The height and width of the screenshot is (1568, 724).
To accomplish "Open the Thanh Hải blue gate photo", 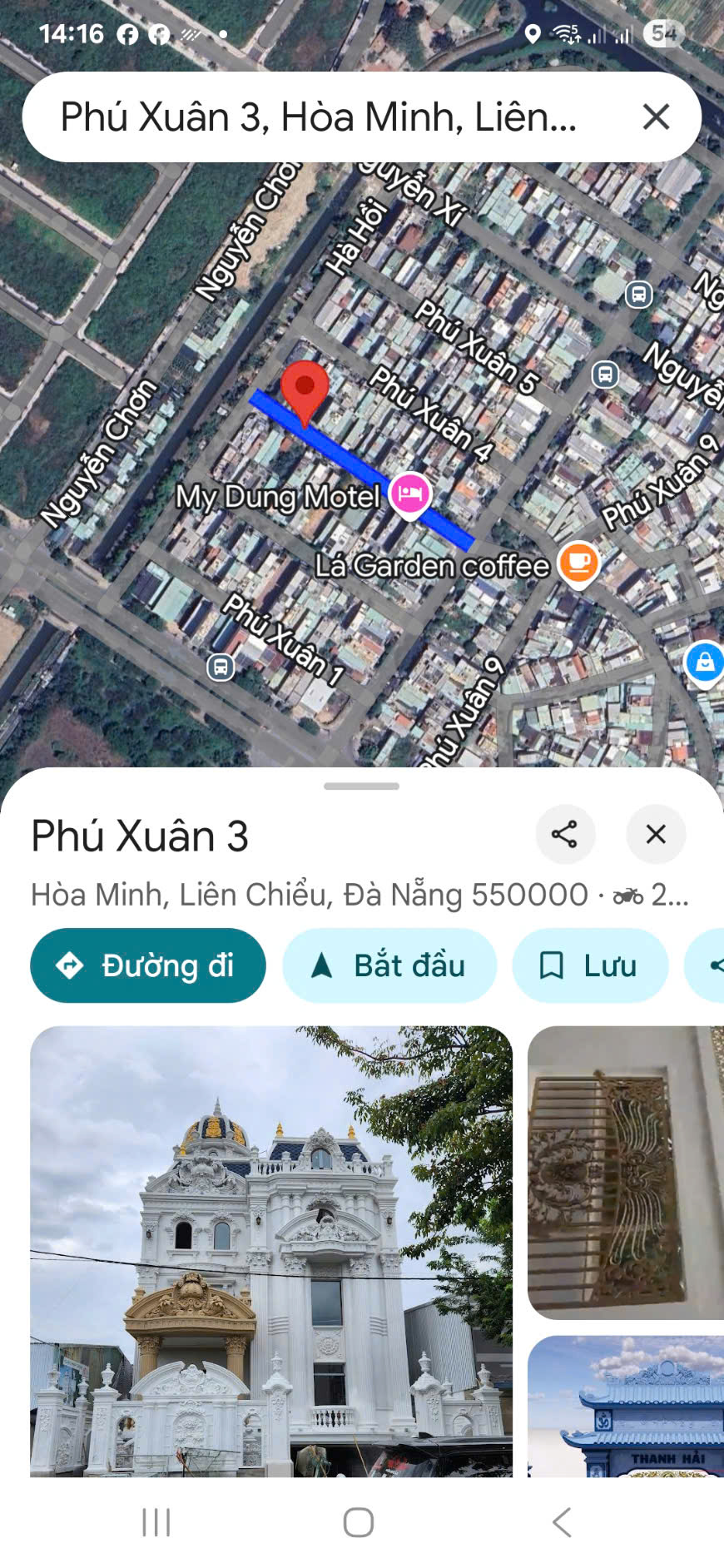I will coord(626,1407).
